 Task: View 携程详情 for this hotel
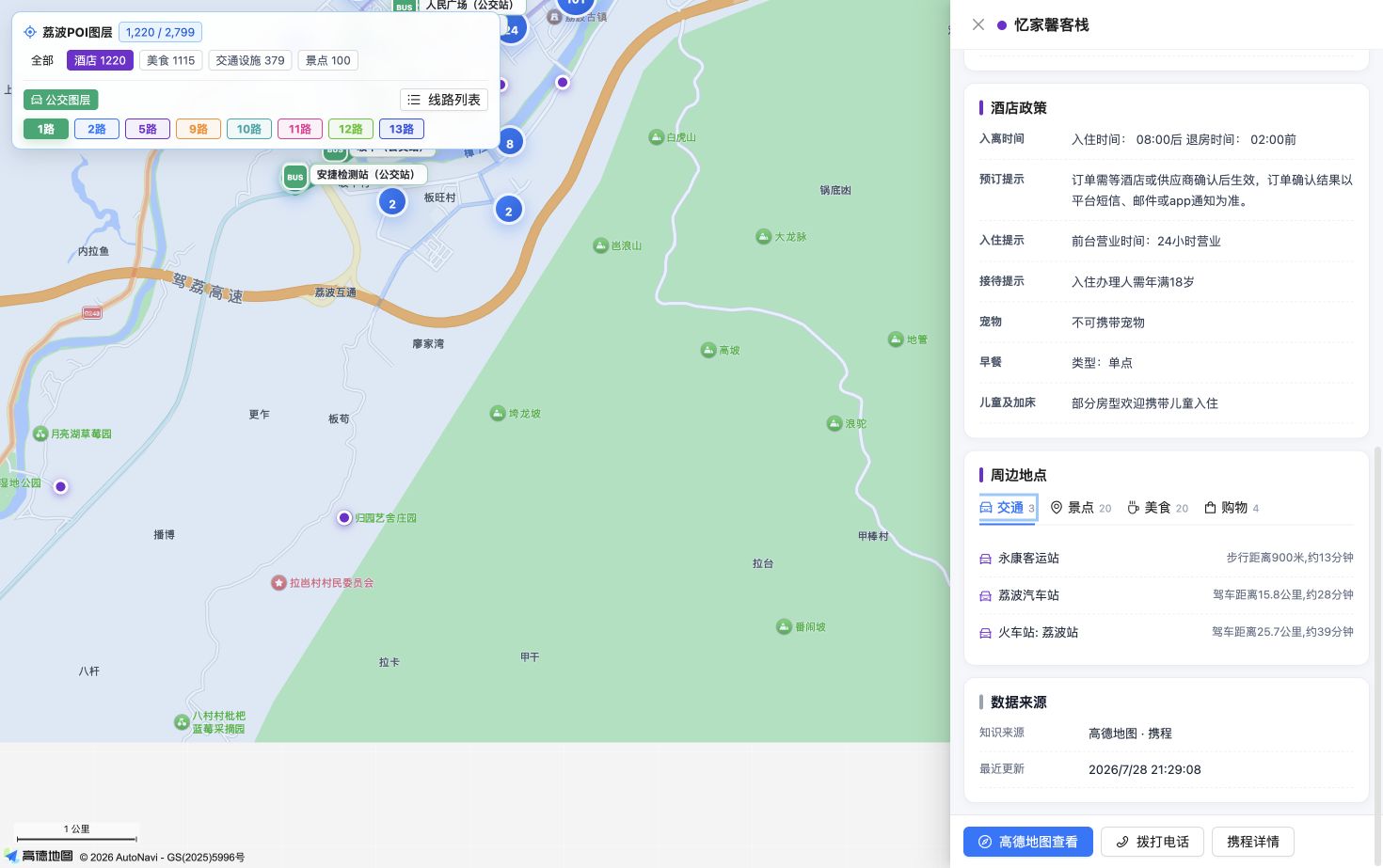click(1253, 842)
